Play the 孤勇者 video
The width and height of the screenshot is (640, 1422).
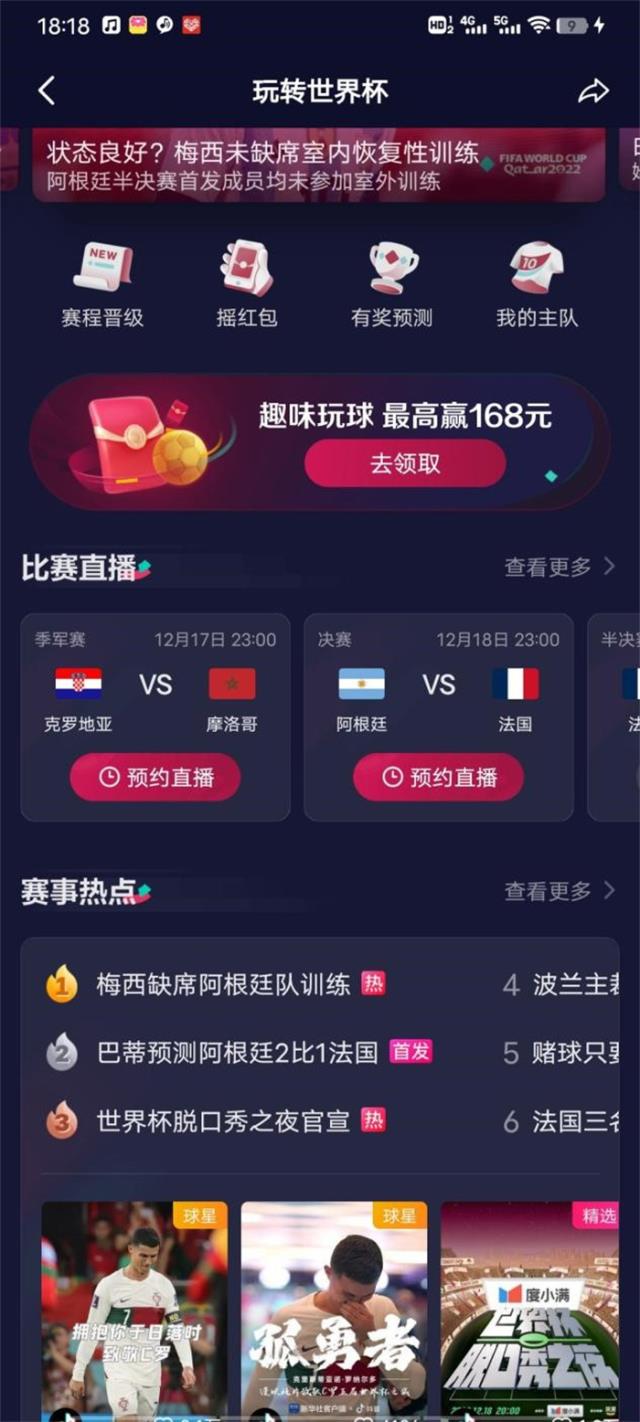tap(334, 1310)
